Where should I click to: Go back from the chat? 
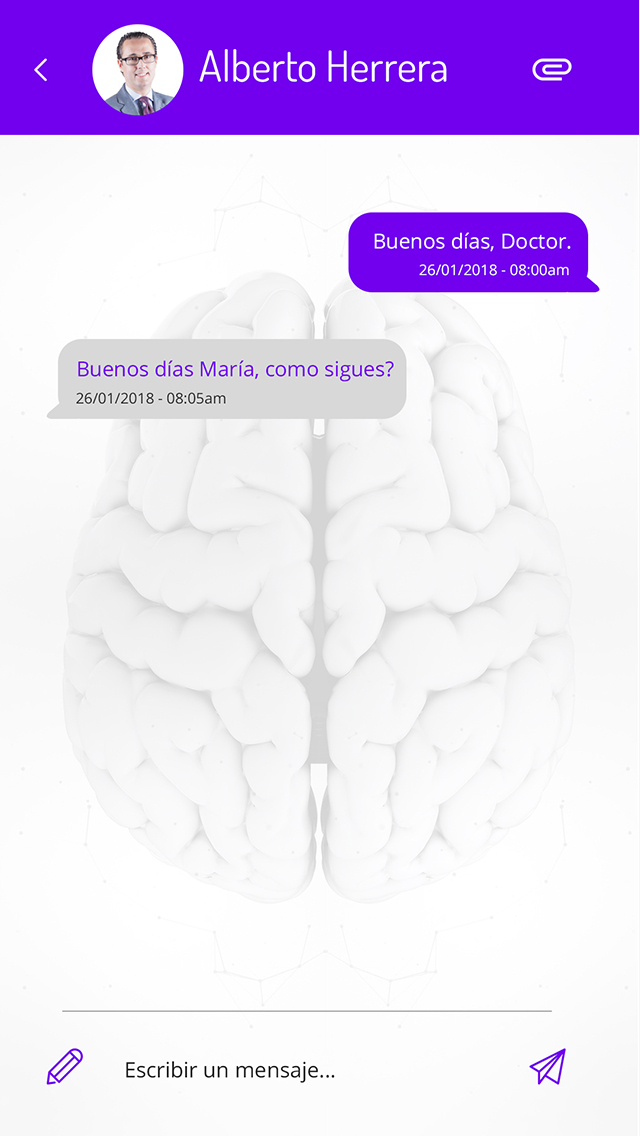[41, 70]
